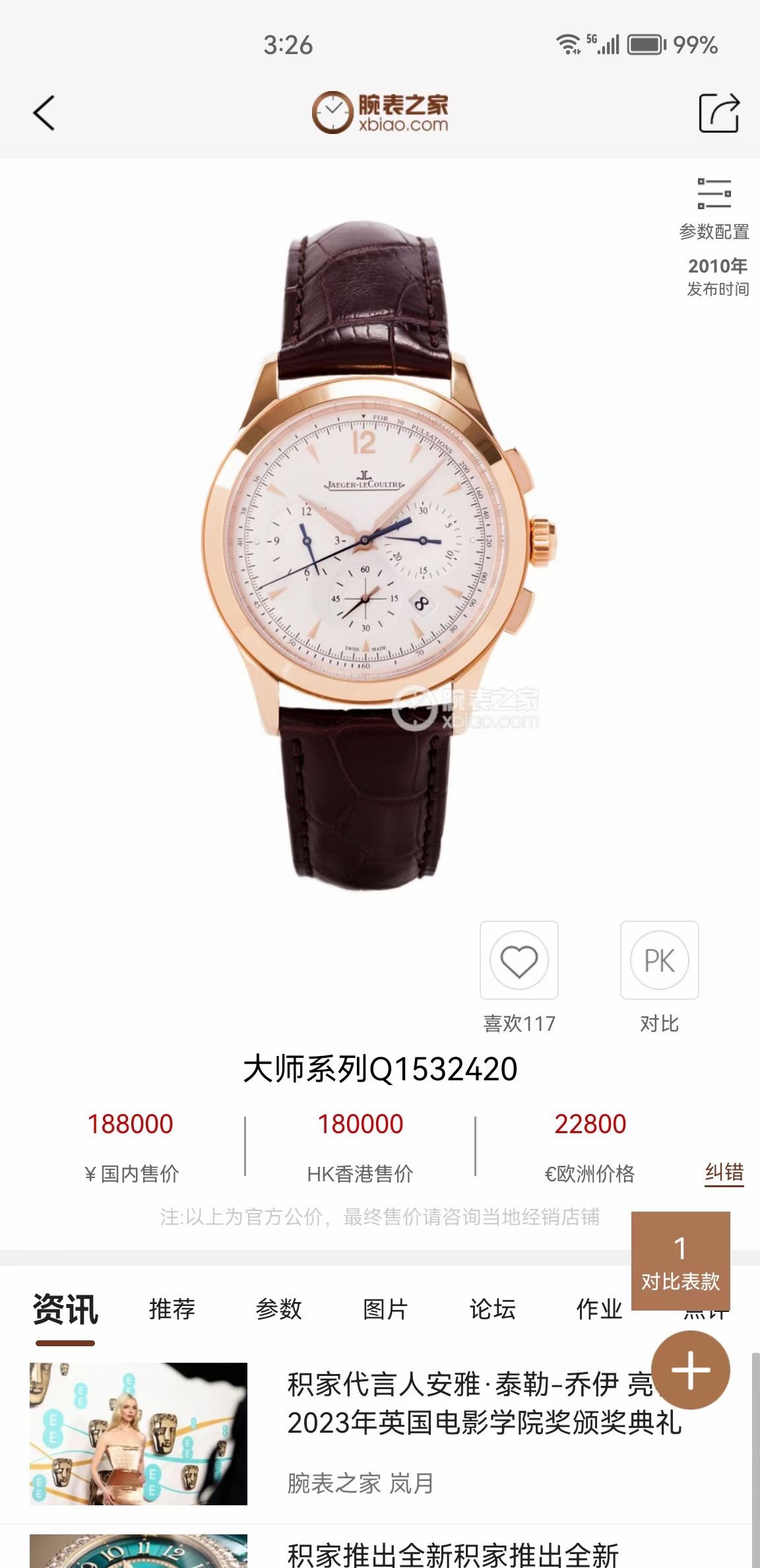Select the 资讯 tab
The width and height of the screenshot is (760, 1568).
[65, 1310]
